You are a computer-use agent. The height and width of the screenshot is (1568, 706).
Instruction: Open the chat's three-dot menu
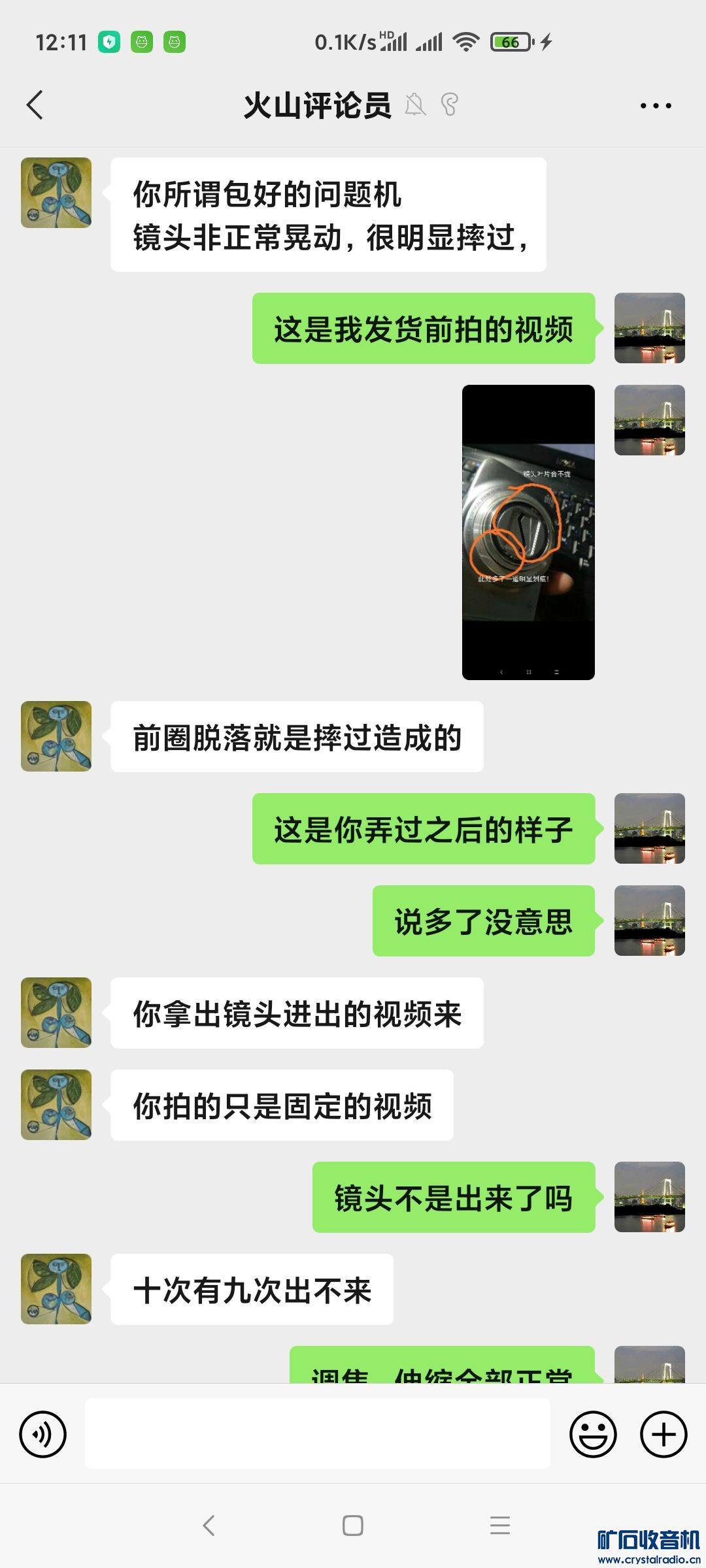655,106
